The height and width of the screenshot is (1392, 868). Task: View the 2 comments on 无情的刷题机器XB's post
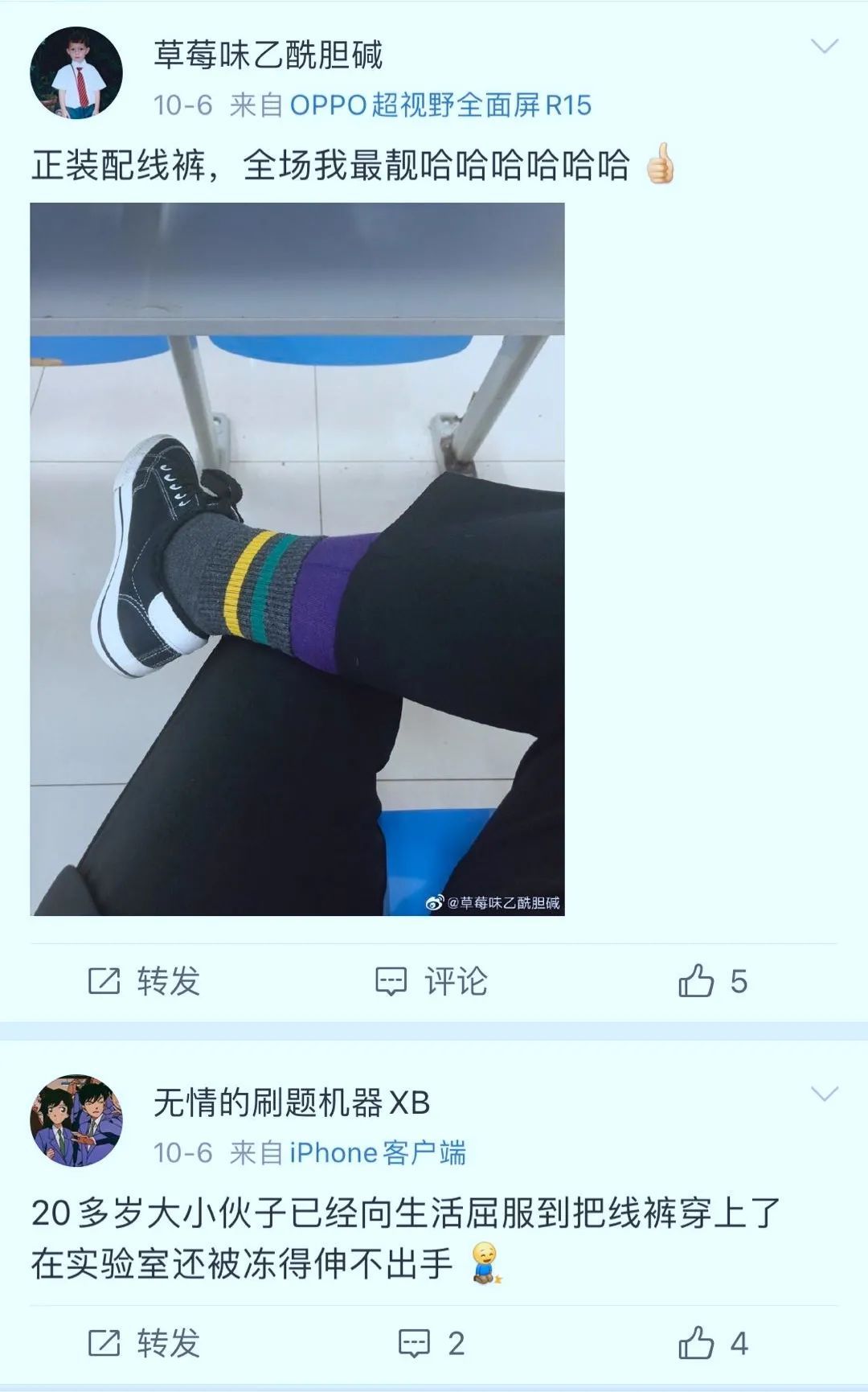(432, 1343)
